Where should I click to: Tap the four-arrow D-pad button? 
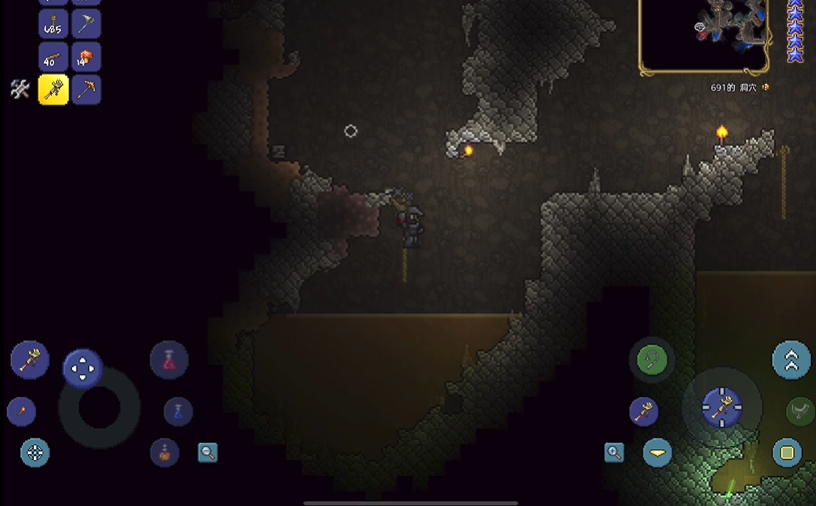coord(82,368)
